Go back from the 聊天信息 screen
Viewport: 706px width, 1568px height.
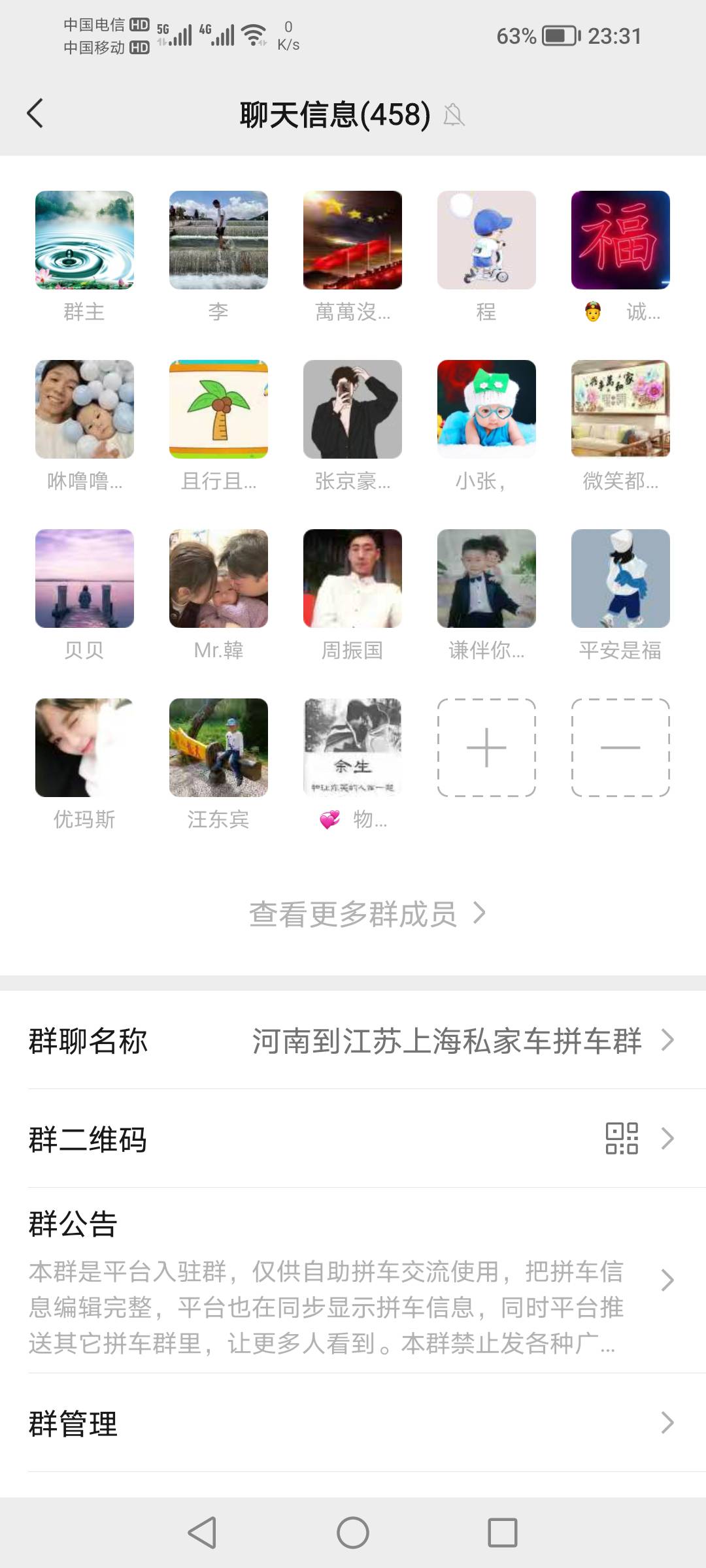(35, 114)
